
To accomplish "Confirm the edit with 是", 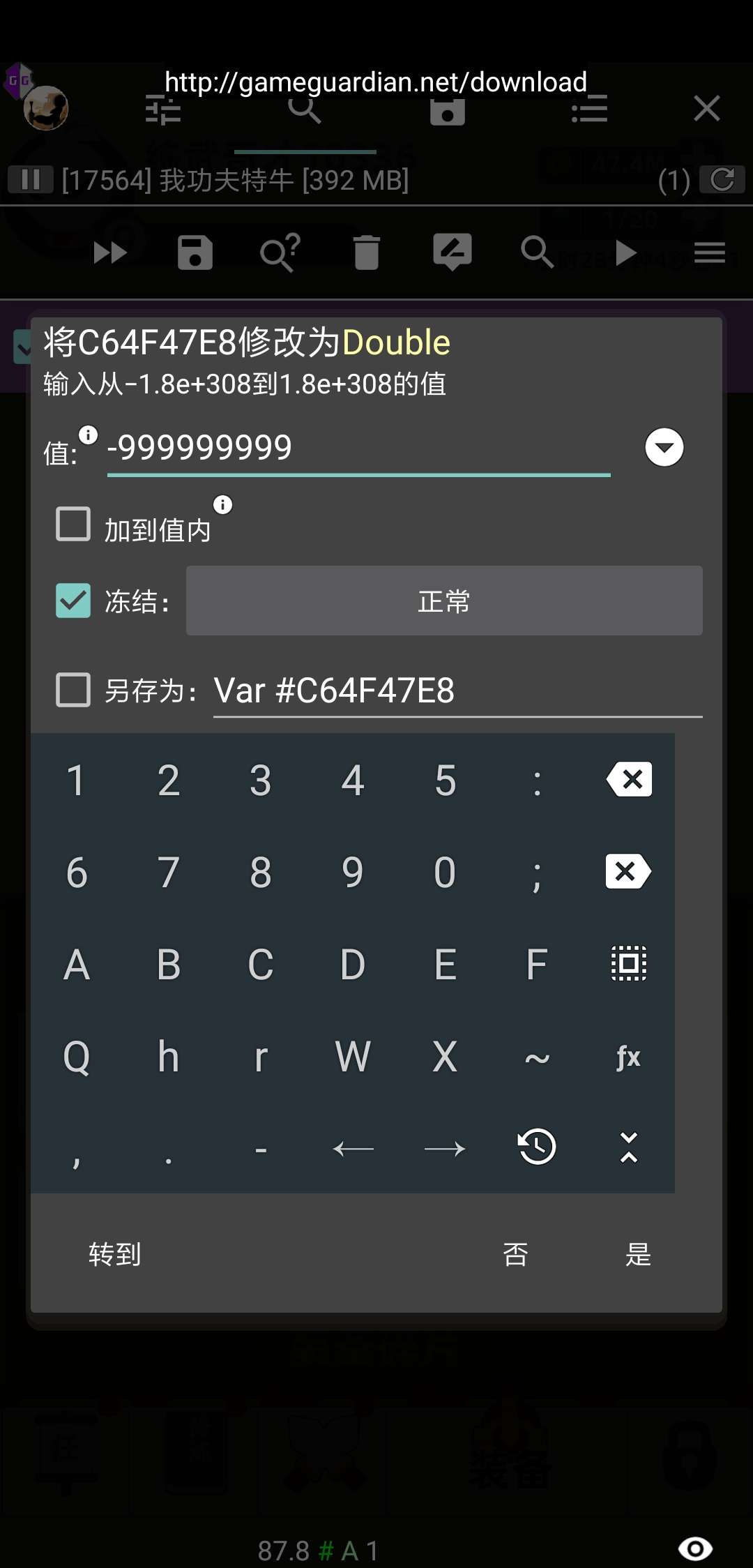I will 638,1254.
